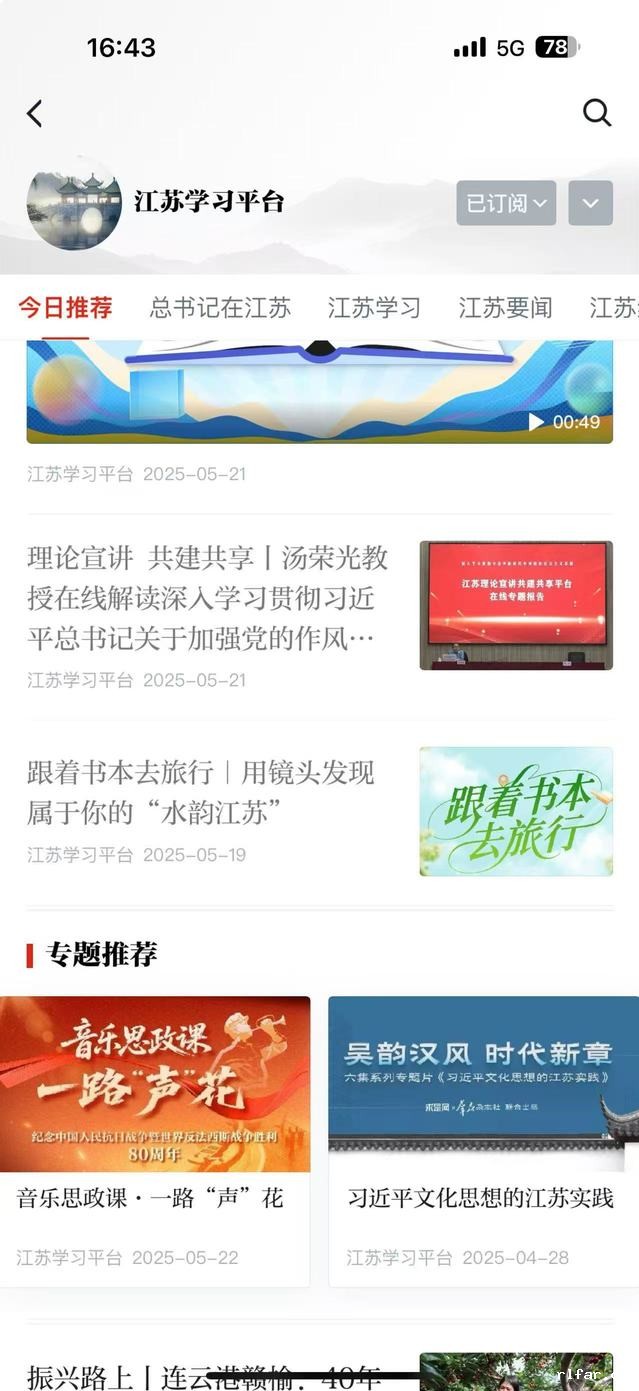This screenshot has width=639, height=1391.
Task: Tap the 已订阅 subscription button
Action: tap(506, 203)
